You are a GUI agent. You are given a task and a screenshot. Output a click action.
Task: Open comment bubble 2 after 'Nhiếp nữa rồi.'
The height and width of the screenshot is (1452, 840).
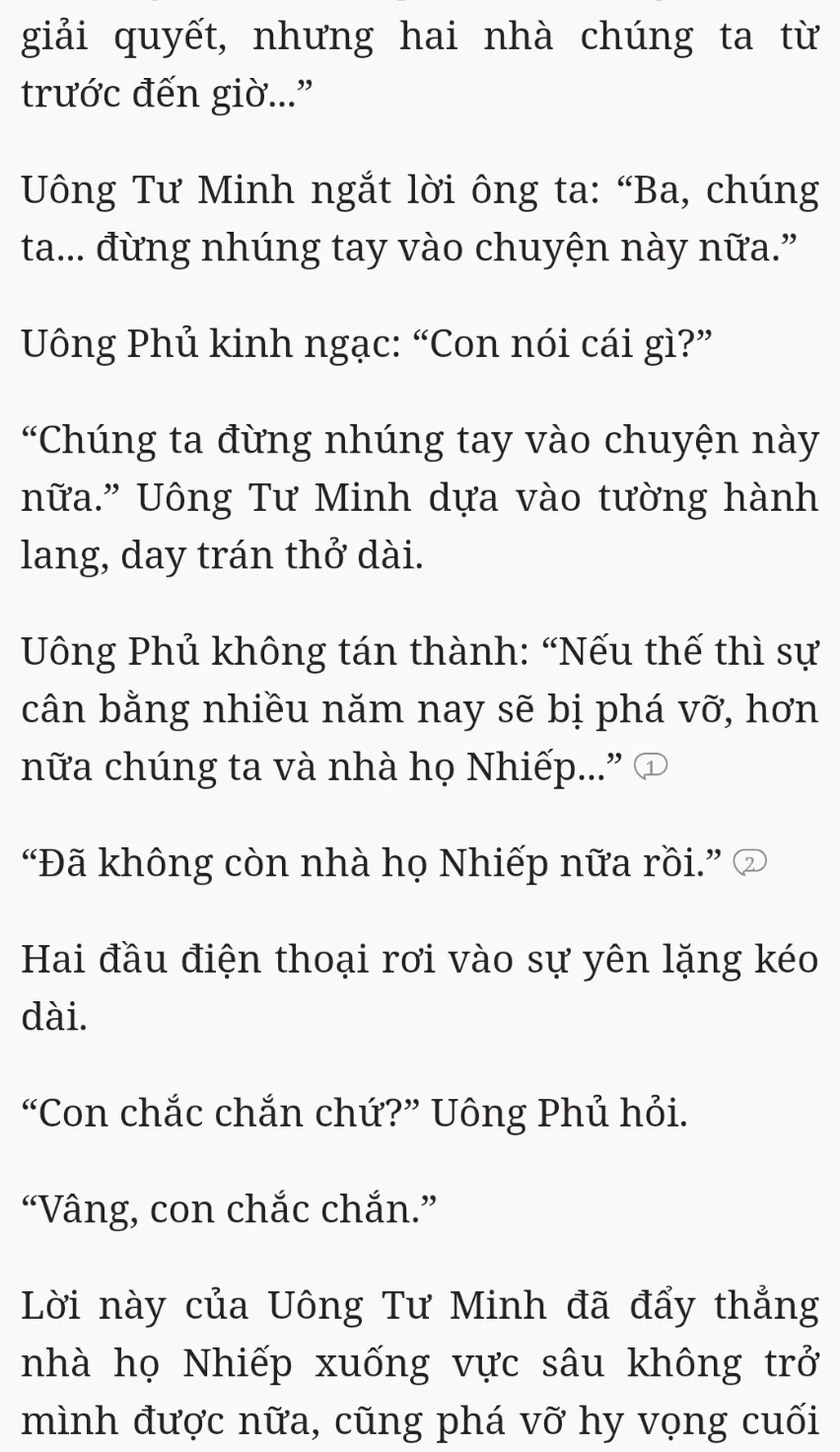750,865
